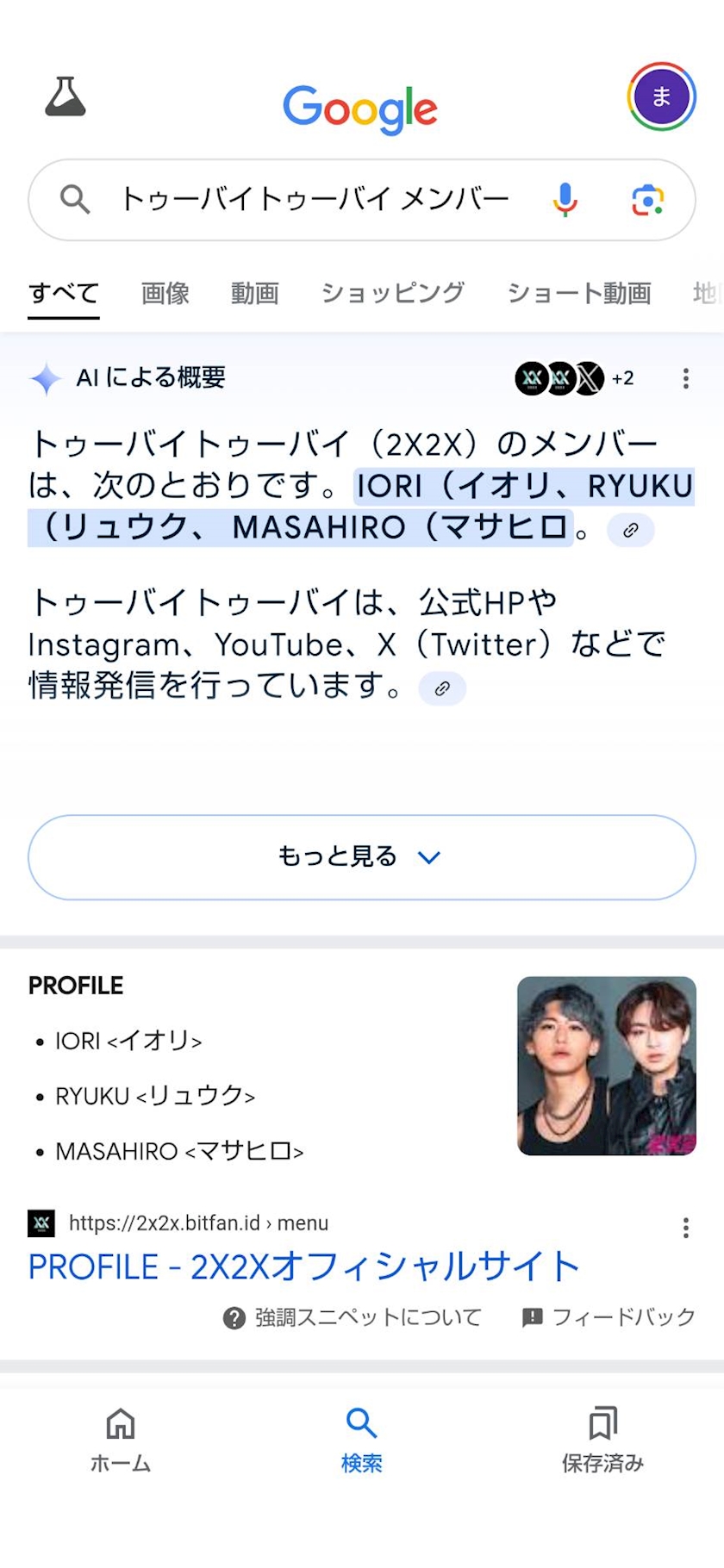
Task: Expand AI overview with もっと見る
Action: coord(362,857)
